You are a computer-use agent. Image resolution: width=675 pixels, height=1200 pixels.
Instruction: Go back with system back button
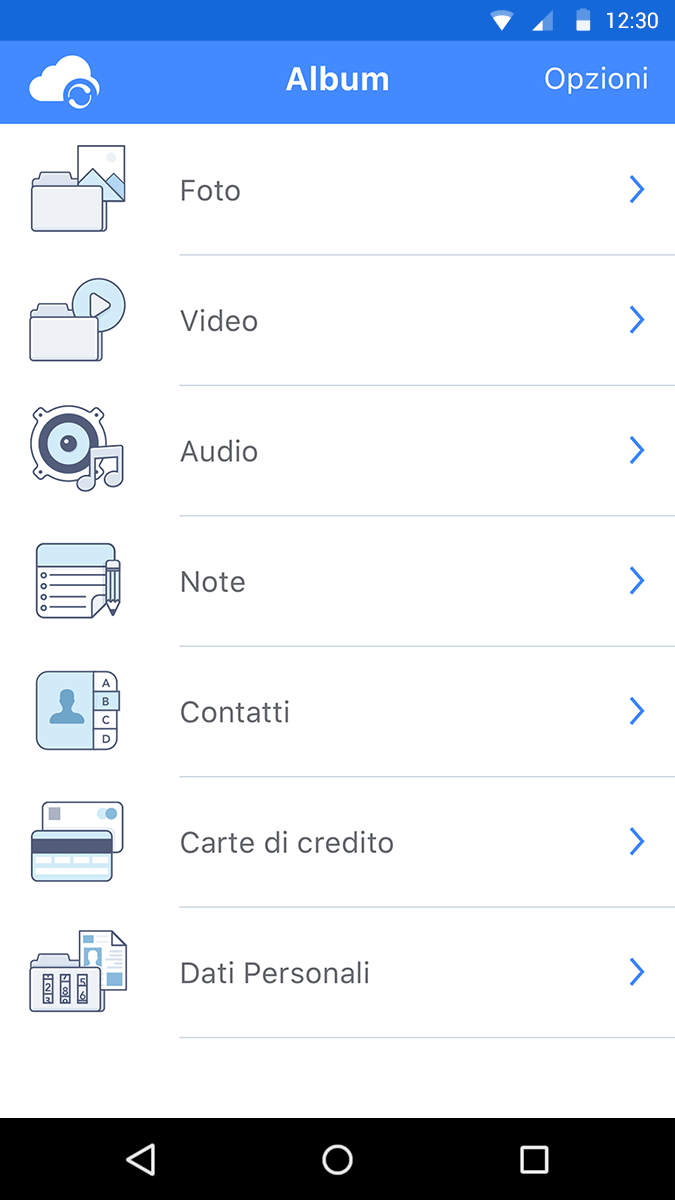(141, 1159)
